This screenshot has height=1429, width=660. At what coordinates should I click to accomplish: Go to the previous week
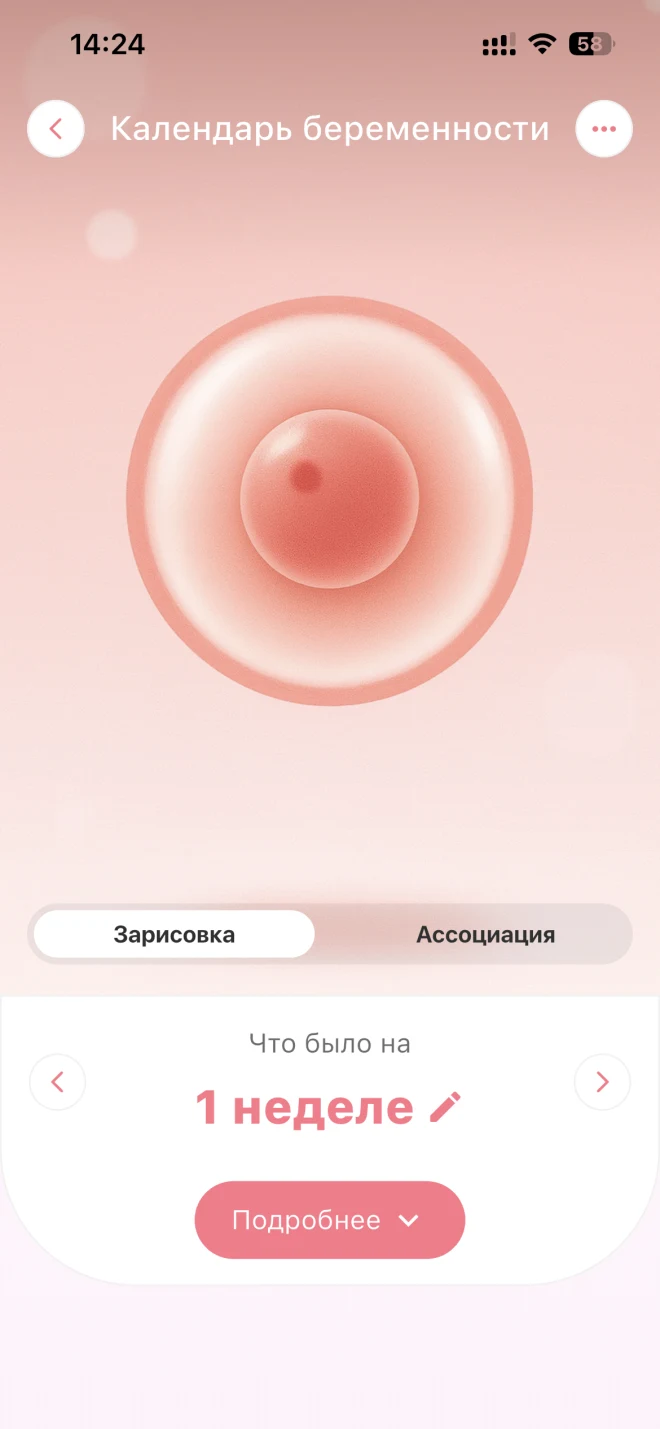(x=58, y=1082)
